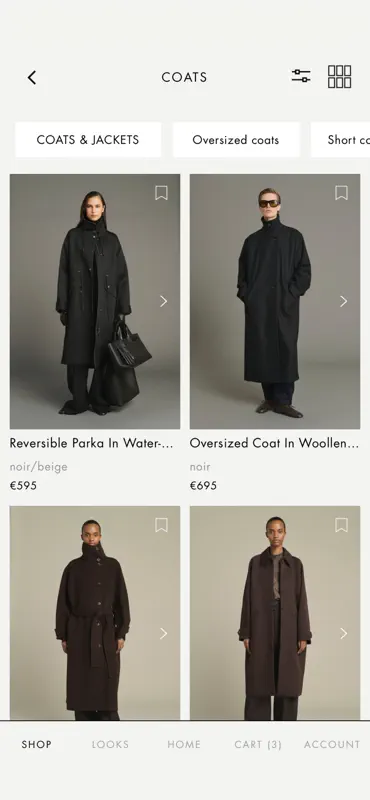Open the Account tab
The height and width of the screenshot is (800, 370).
pos(332,744)
